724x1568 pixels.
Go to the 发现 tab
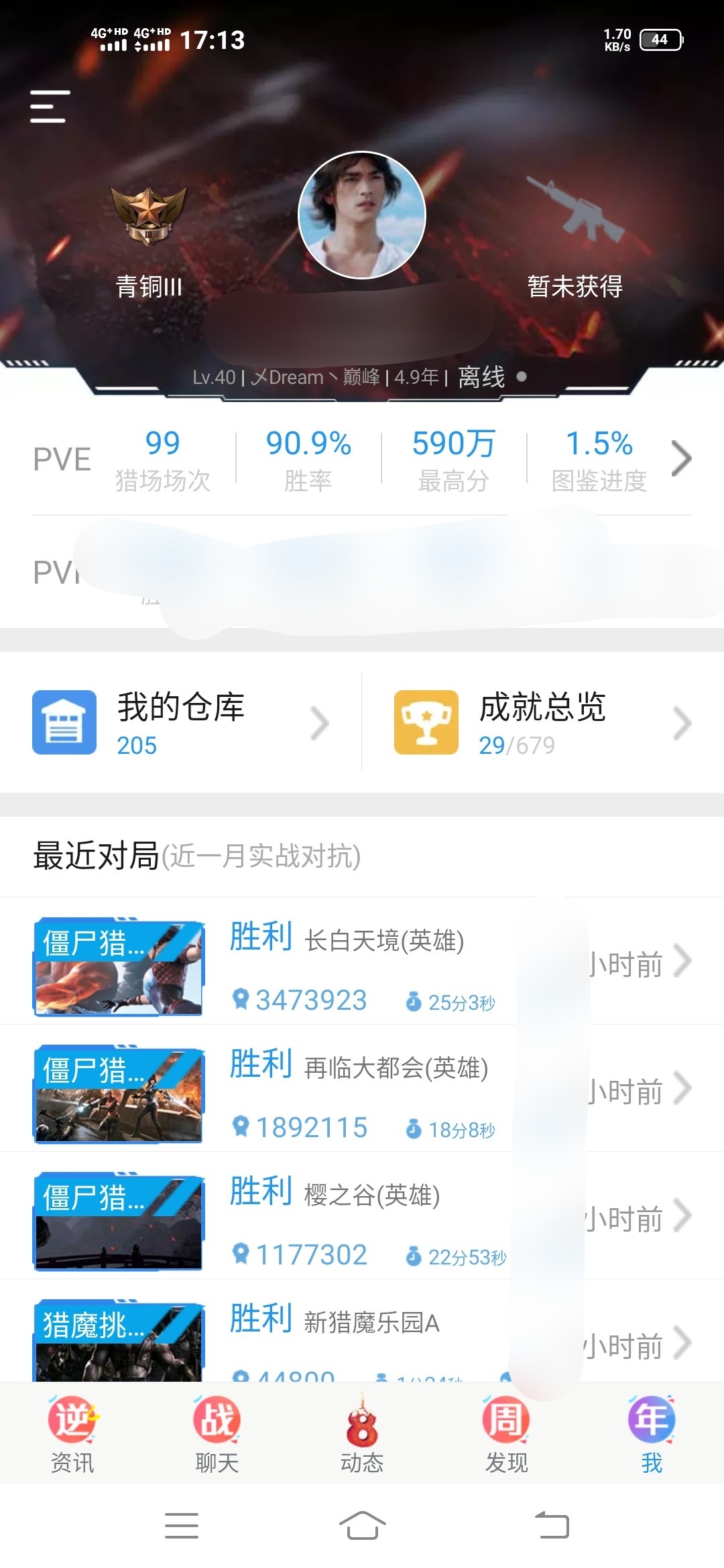click(x=507, y=1433)
